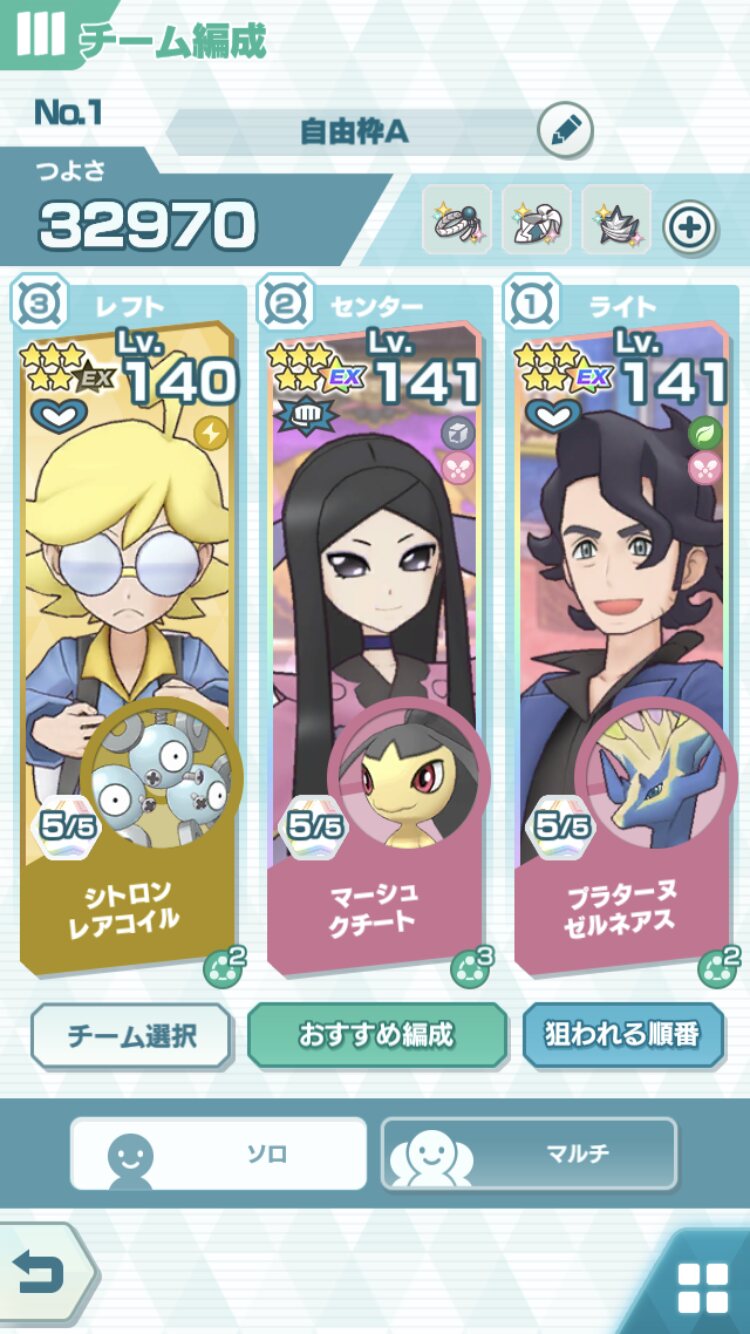Open the first equipped gear slot
Screen dimensions: 750x1334
coord(456,220)
